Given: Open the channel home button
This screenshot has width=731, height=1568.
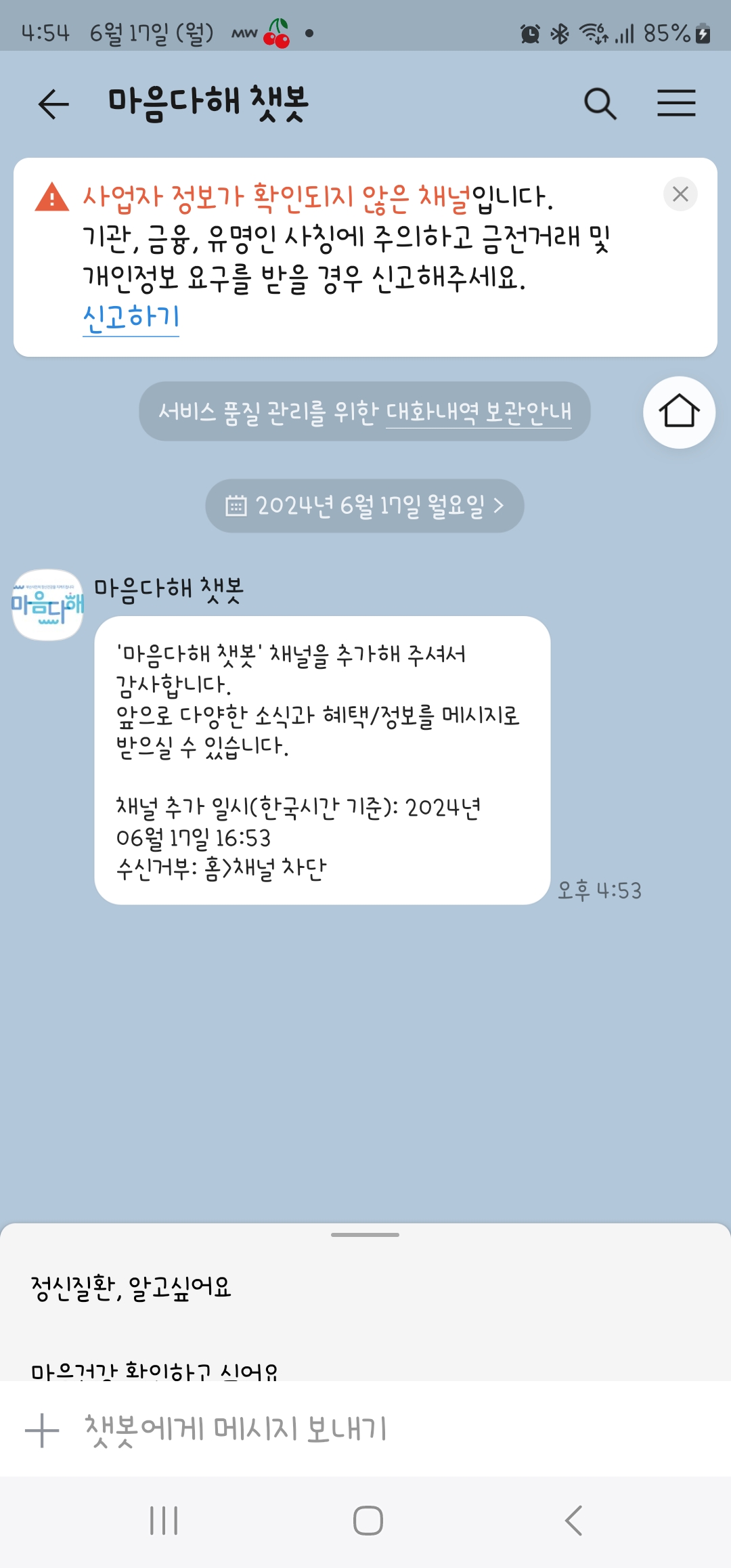Looking at the screenshot, I should click(x=679, y=412).
